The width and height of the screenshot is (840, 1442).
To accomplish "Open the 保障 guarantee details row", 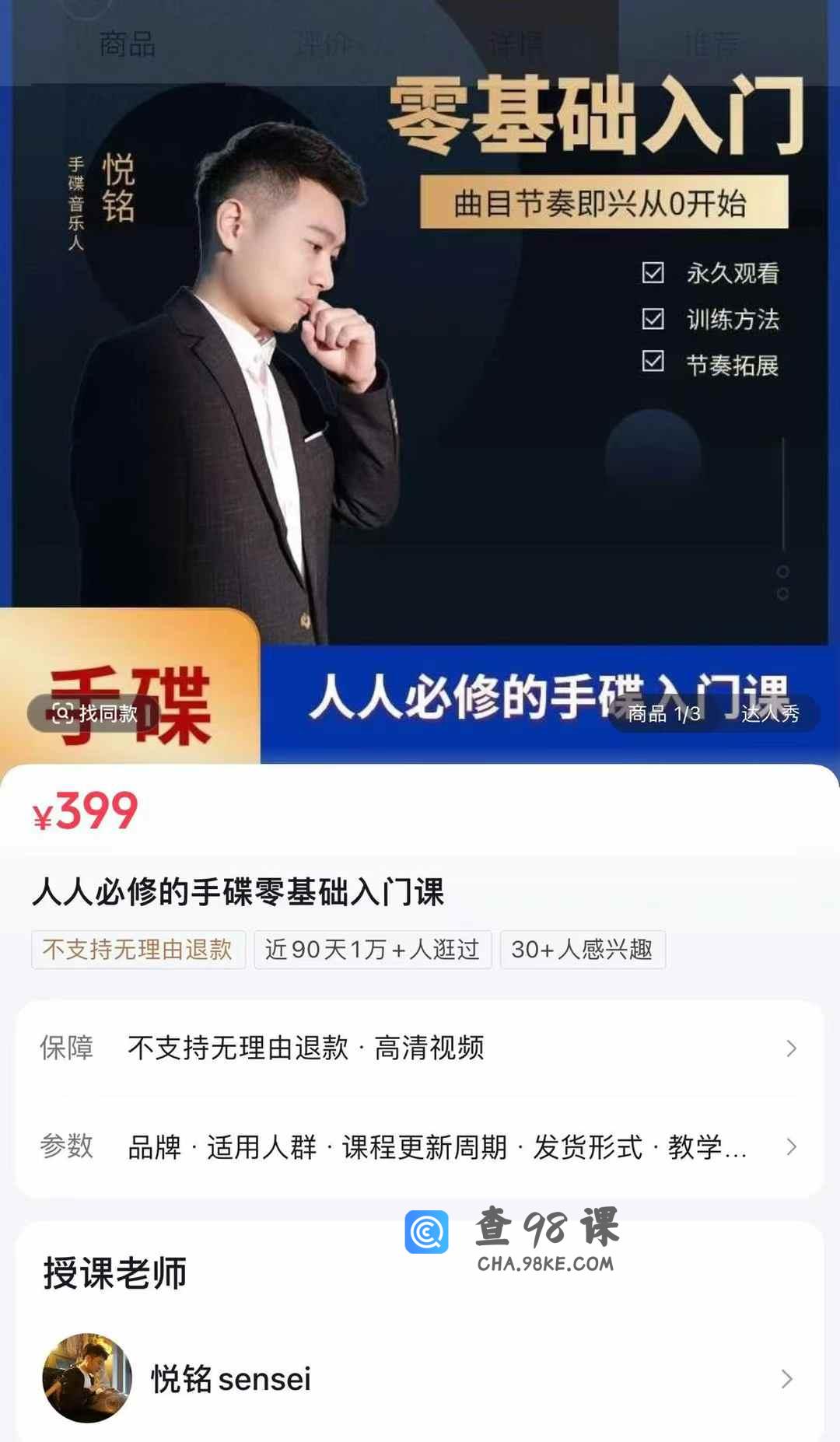I will (x=420, y=1048).
